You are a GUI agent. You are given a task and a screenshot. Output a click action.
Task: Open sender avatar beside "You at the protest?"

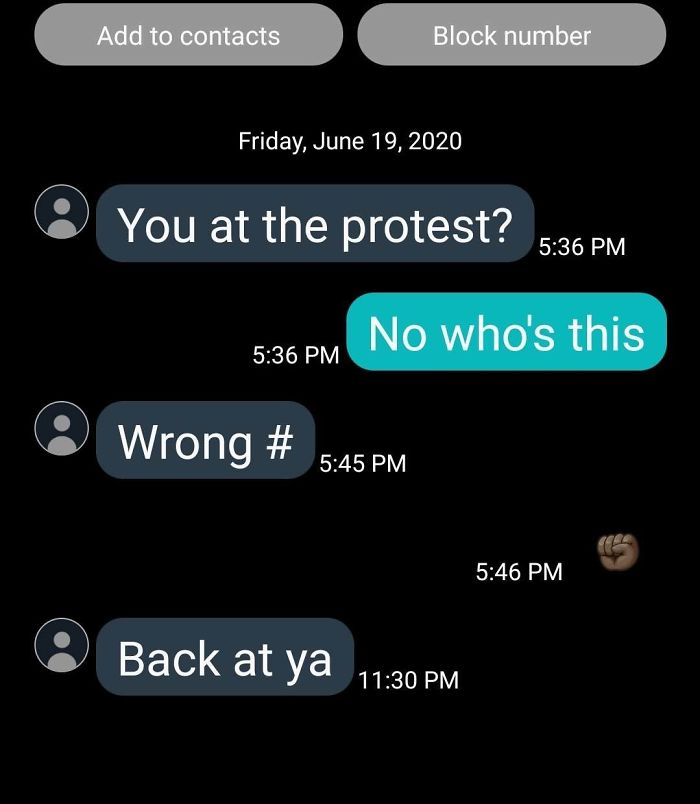(62, 212)
